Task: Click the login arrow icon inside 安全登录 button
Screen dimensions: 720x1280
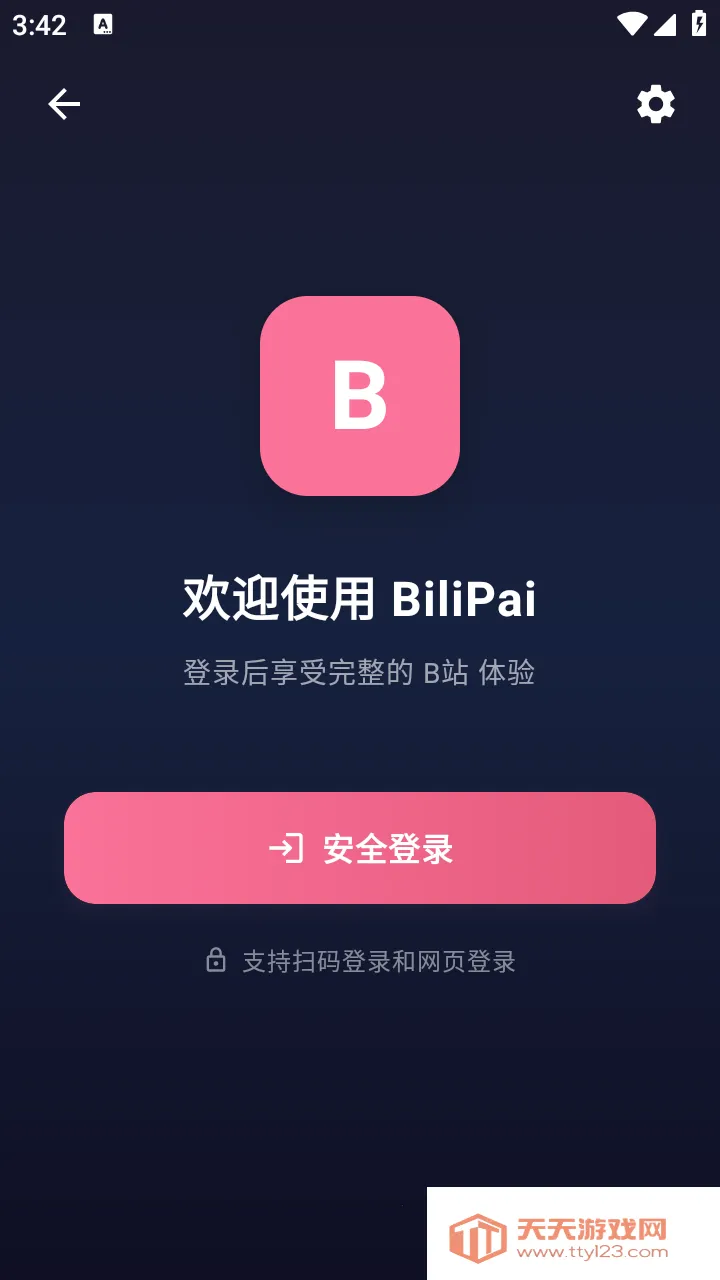Action: 286,848
